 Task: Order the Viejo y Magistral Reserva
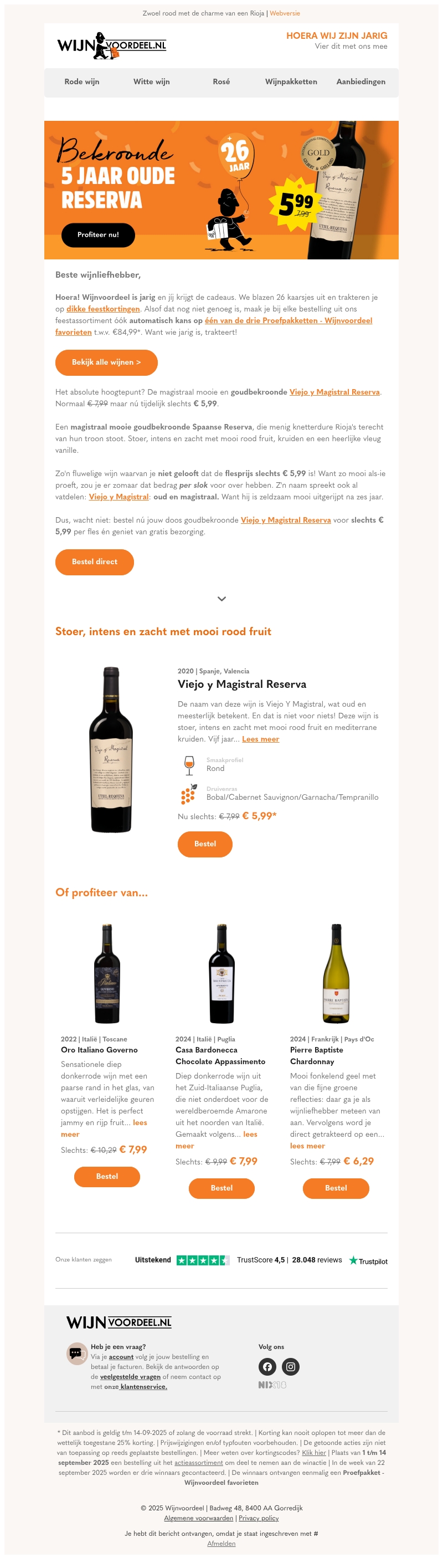tap(205, 844)
